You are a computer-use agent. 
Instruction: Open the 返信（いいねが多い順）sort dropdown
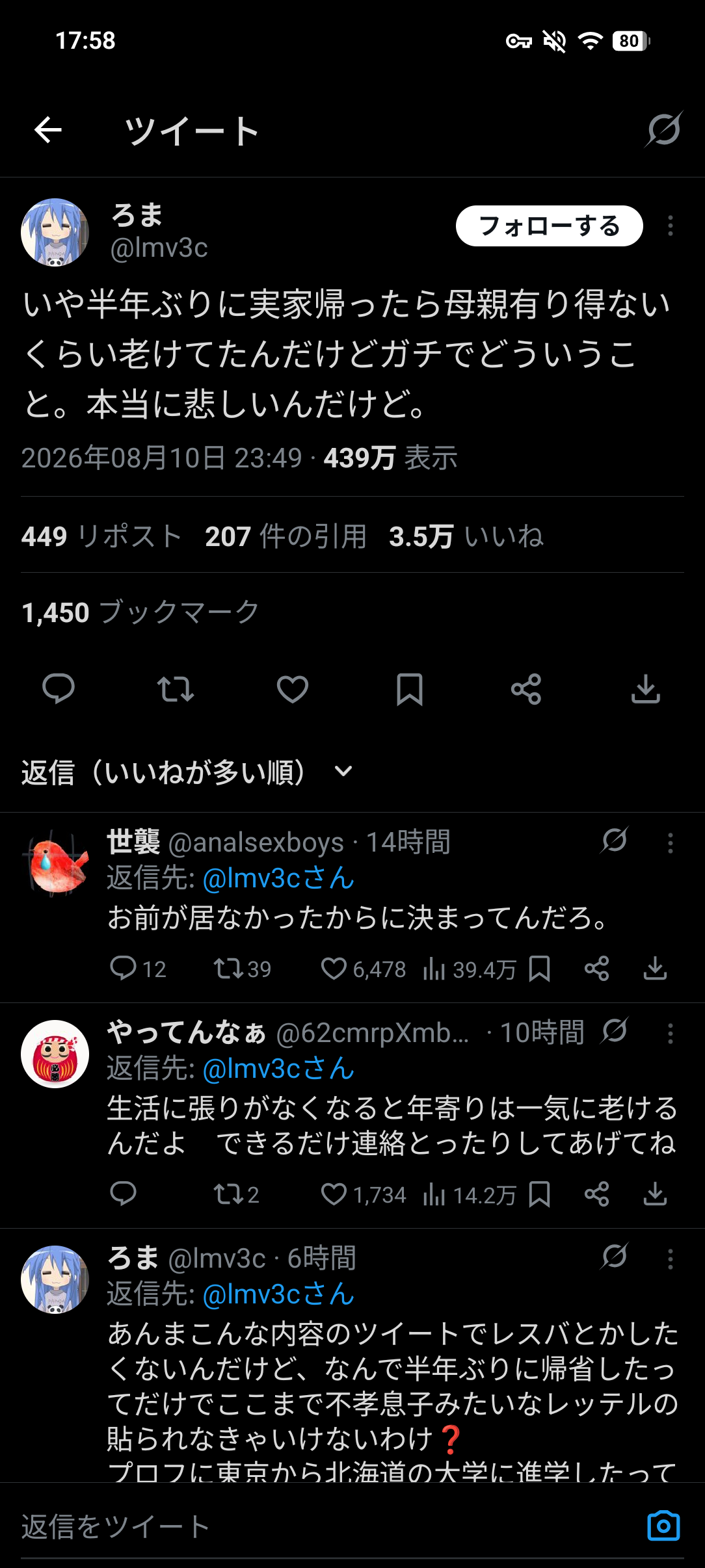click(187, 772)
